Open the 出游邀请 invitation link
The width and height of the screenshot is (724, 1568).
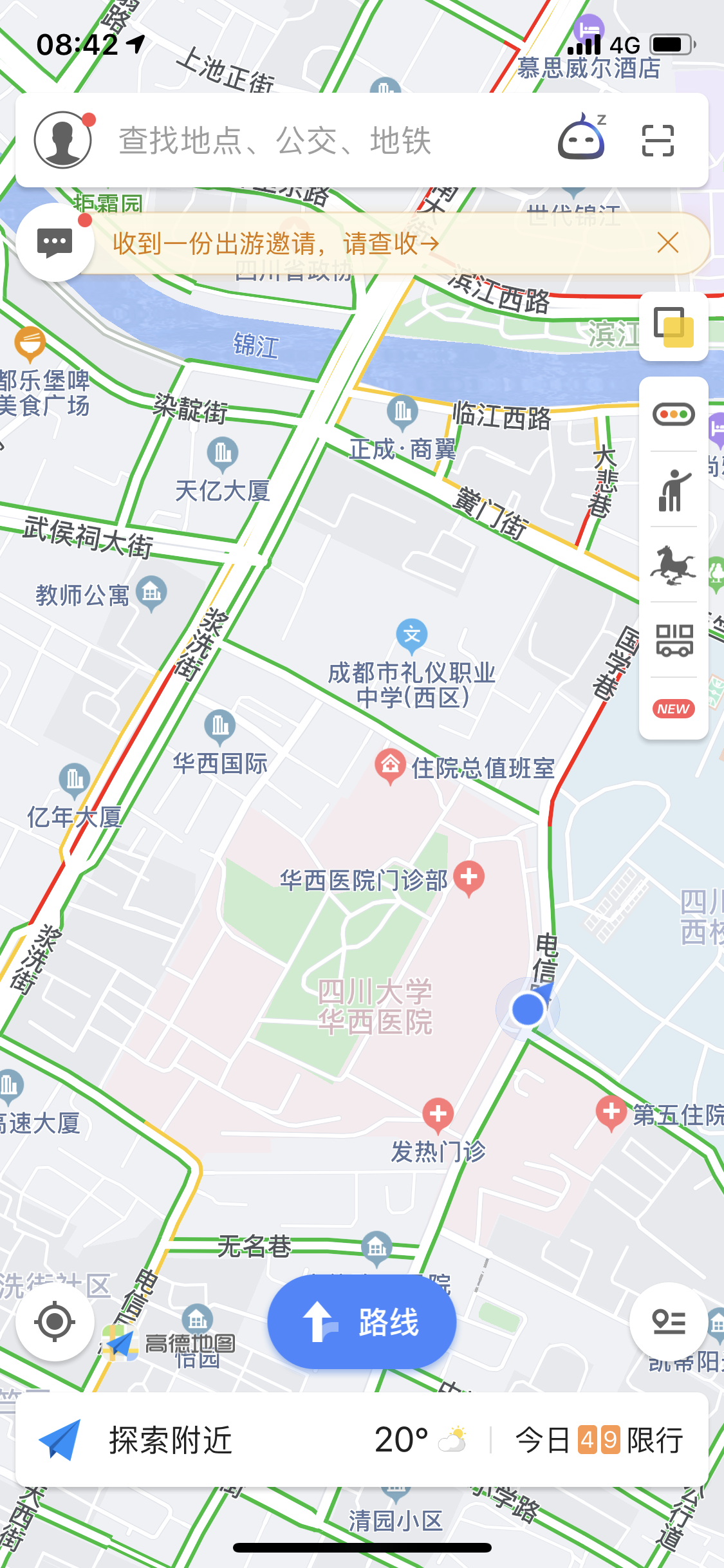pos(277,243)
